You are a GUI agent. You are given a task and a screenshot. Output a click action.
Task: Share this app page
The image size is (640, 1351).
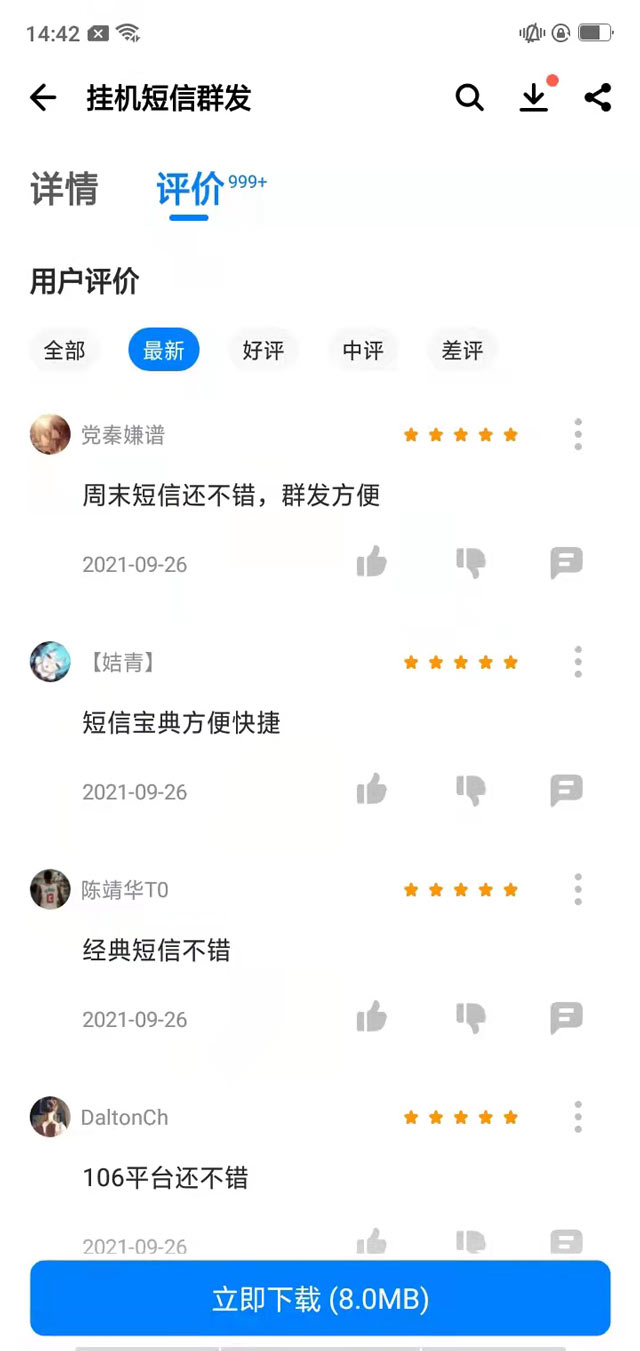[598, 97]
